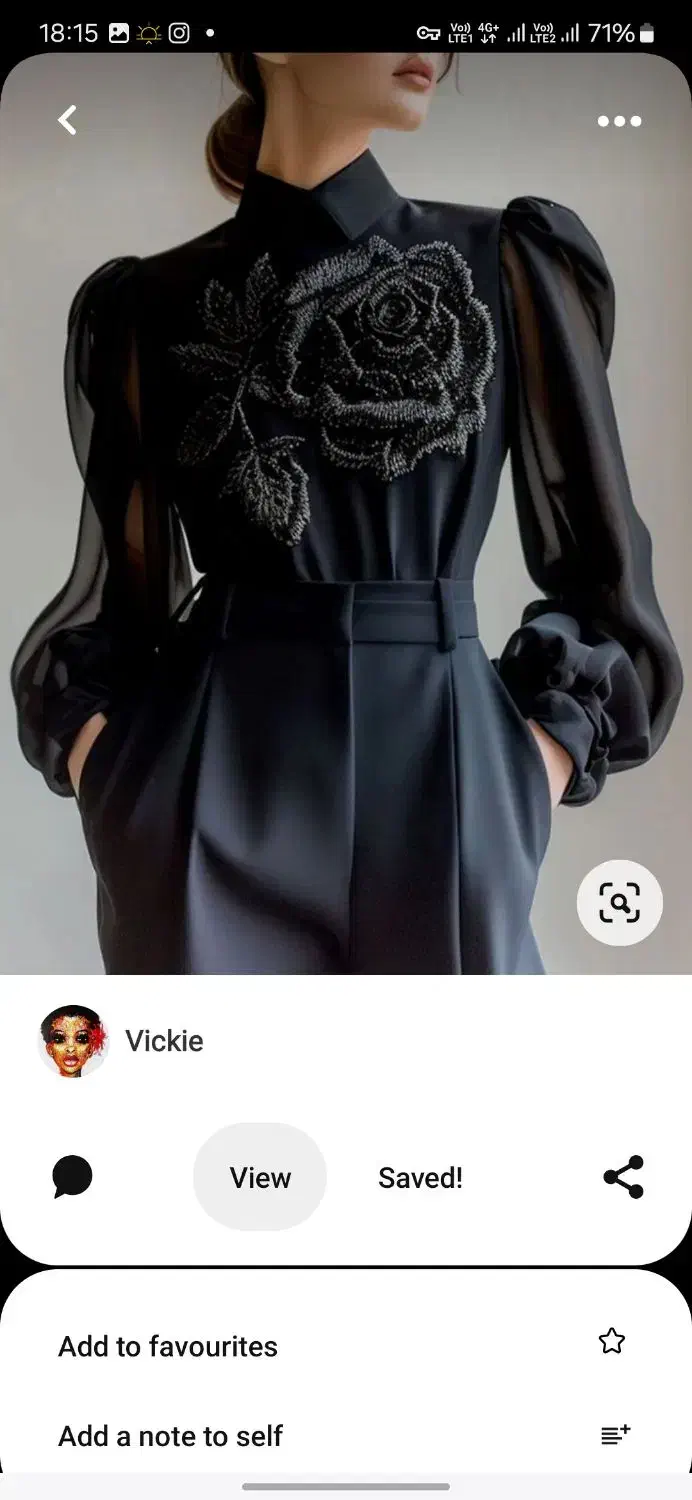Open the three-dot overflow menu

[x=619, y=122]
